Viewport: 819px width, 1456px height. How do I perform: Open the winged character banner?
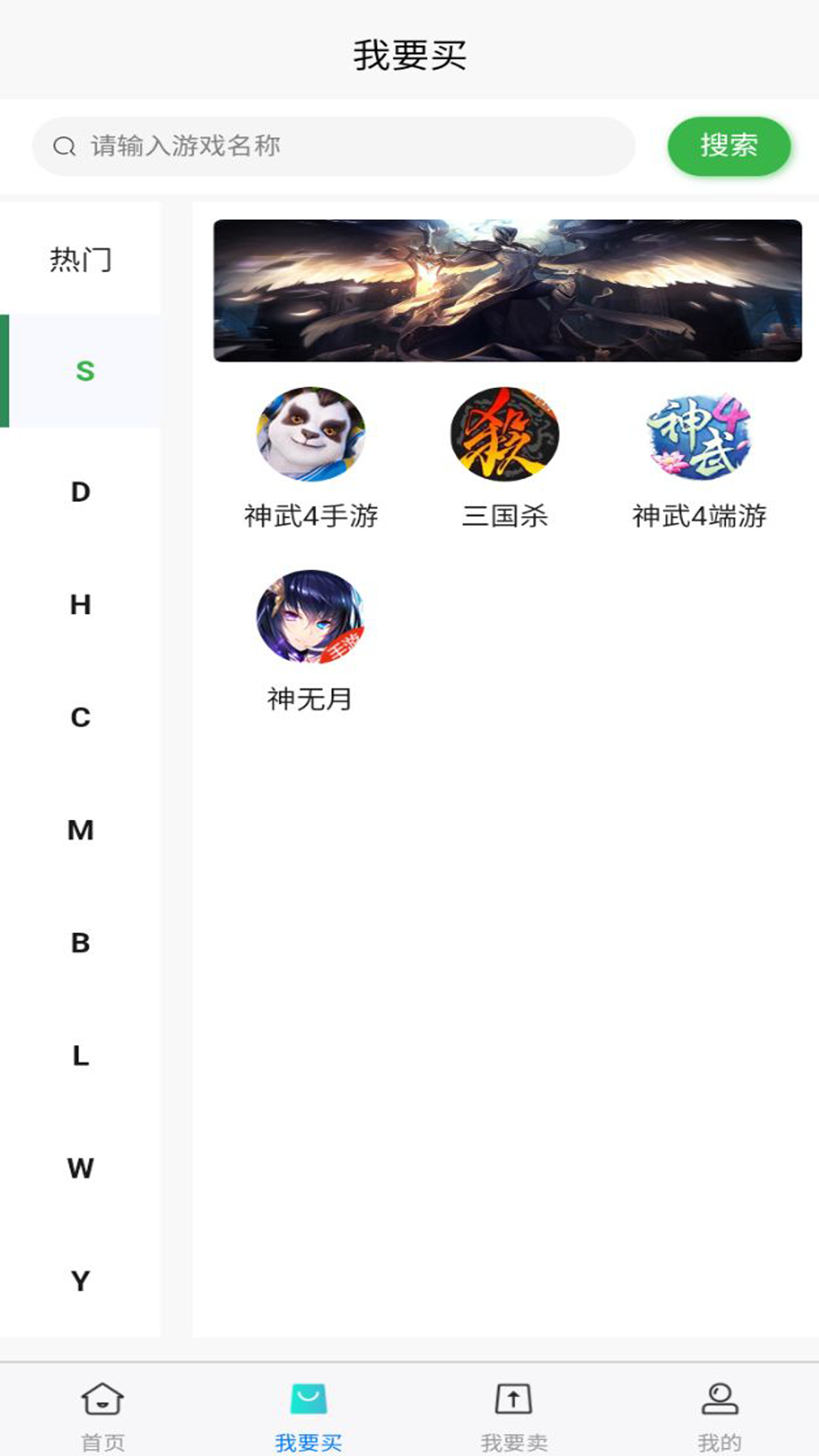[x=507, y=290]
